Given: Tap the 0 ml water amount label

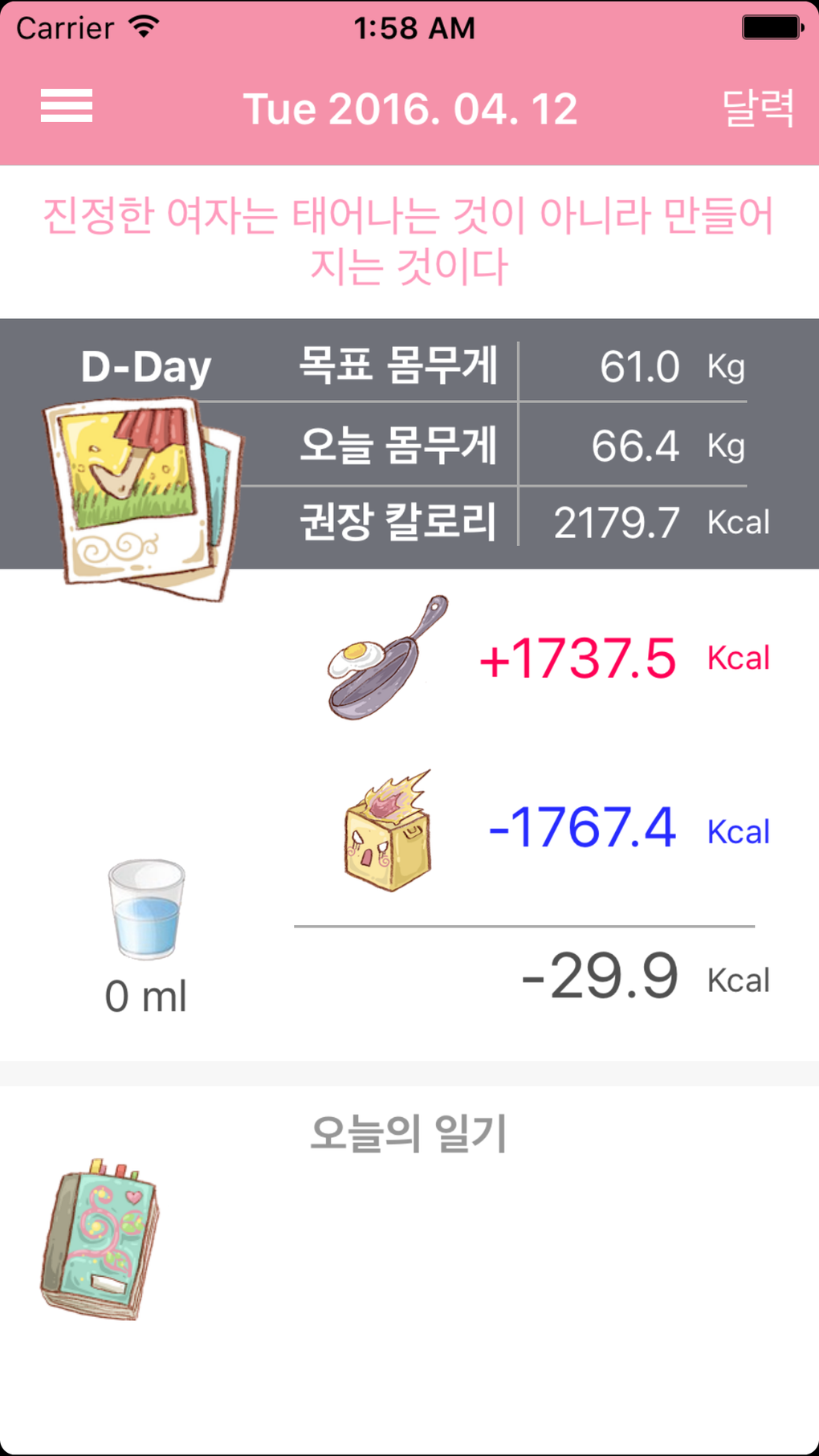Looking at the screenshot, I should (x=145, y=997).
